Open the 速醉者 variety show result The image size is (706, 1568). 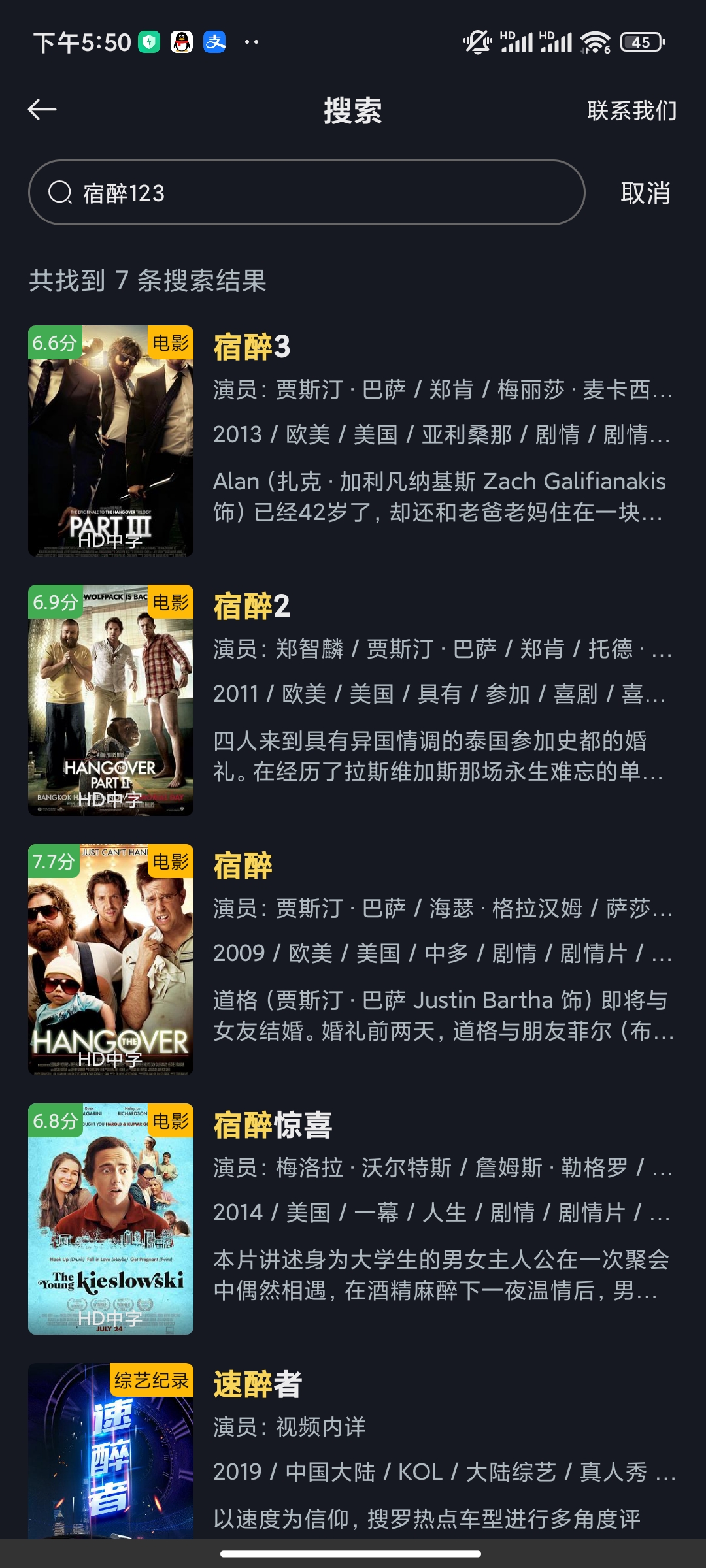(x=258, y=1384)
